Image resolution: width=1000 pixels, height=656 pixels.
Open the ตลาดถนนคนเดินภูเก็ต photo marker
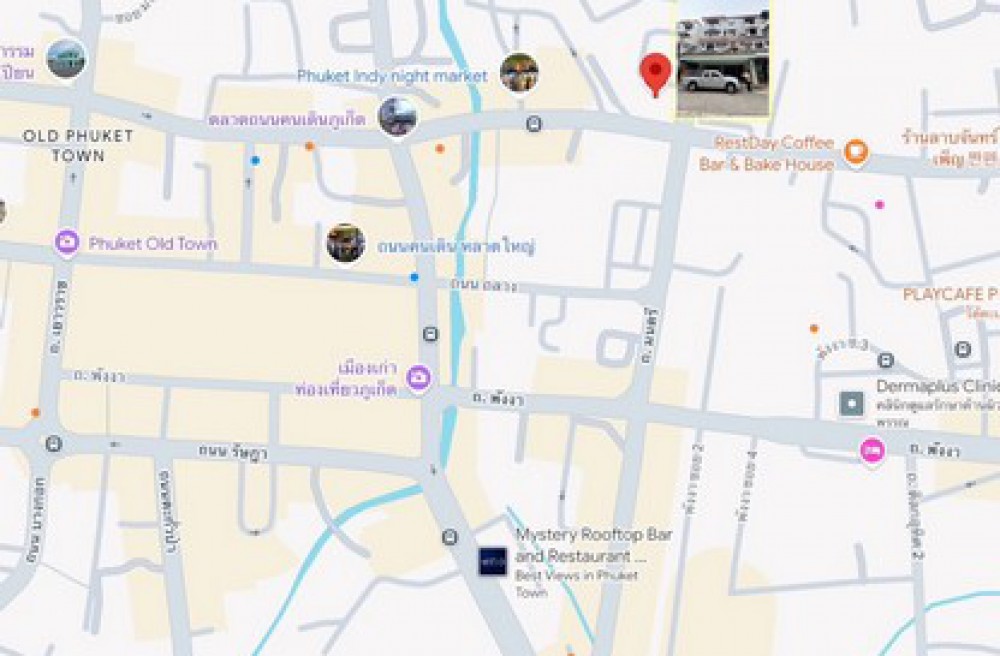397,117
